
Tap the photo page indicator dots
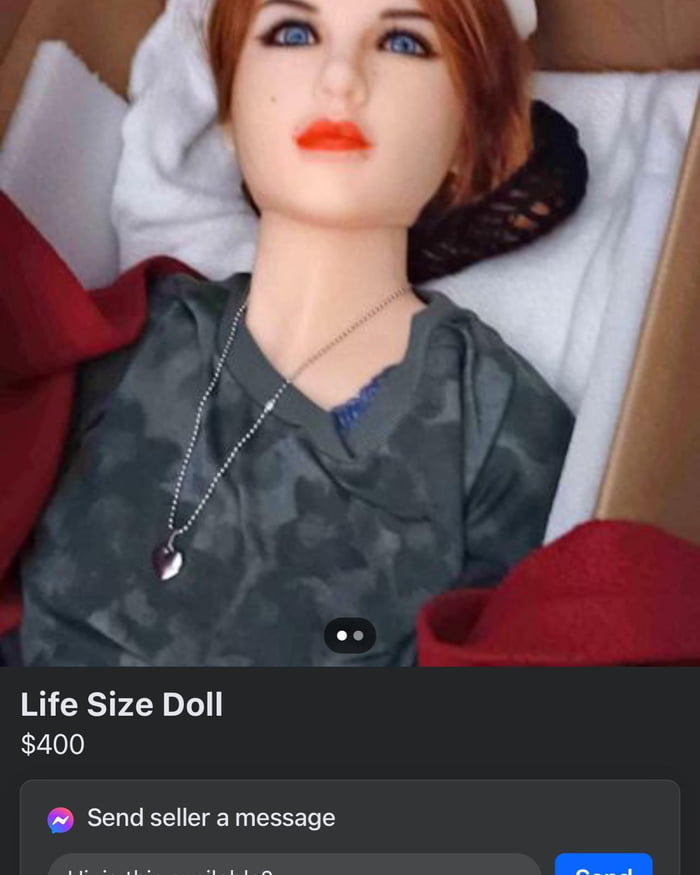[350, 635]
